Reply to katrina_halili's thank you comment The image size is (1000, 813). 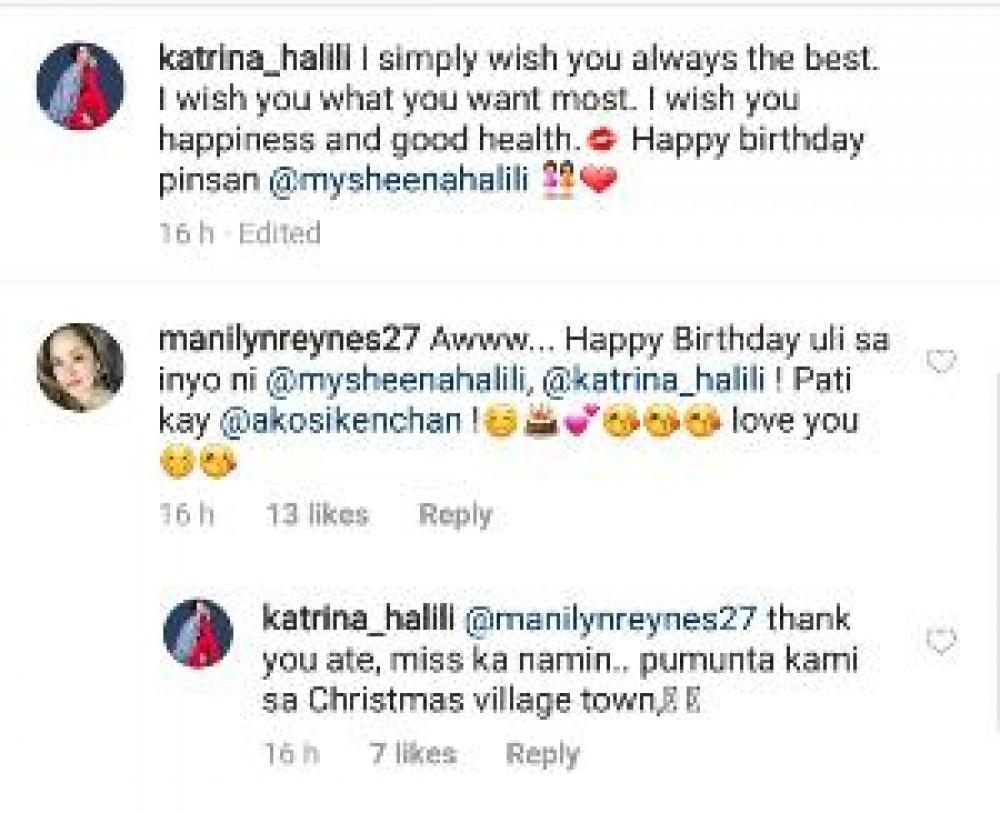point(542,754)
